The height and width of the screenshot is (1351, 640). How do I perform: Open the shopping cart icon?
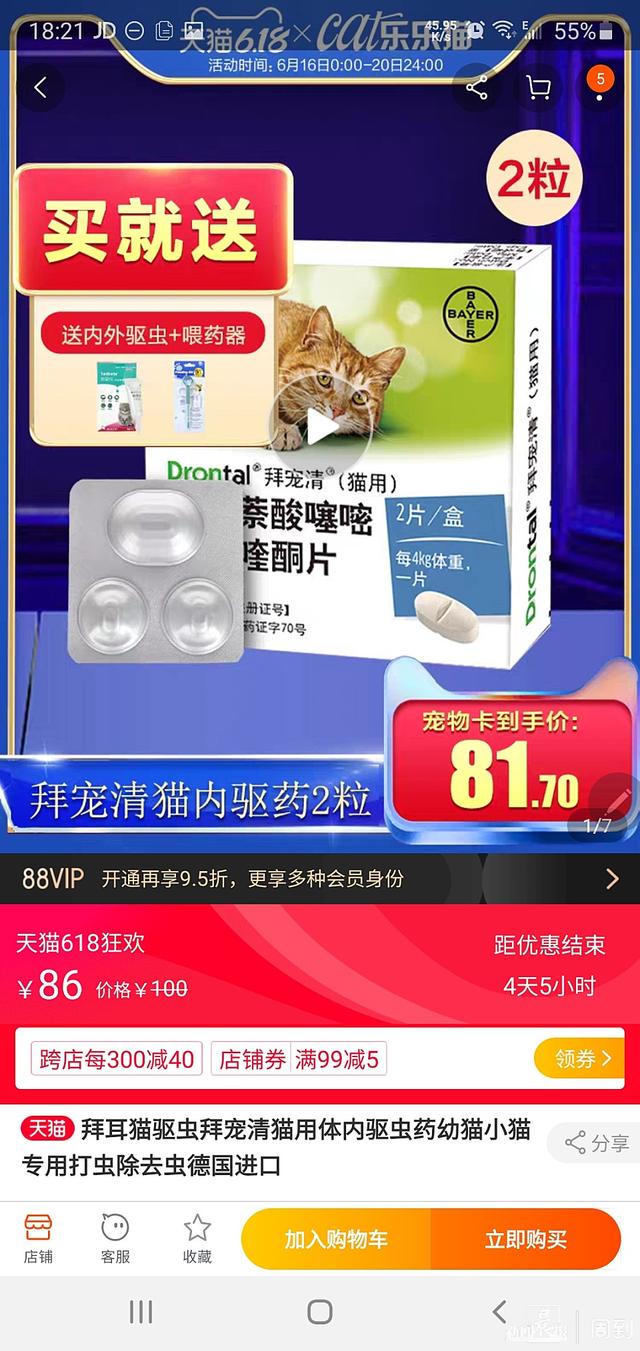(538, 88)
